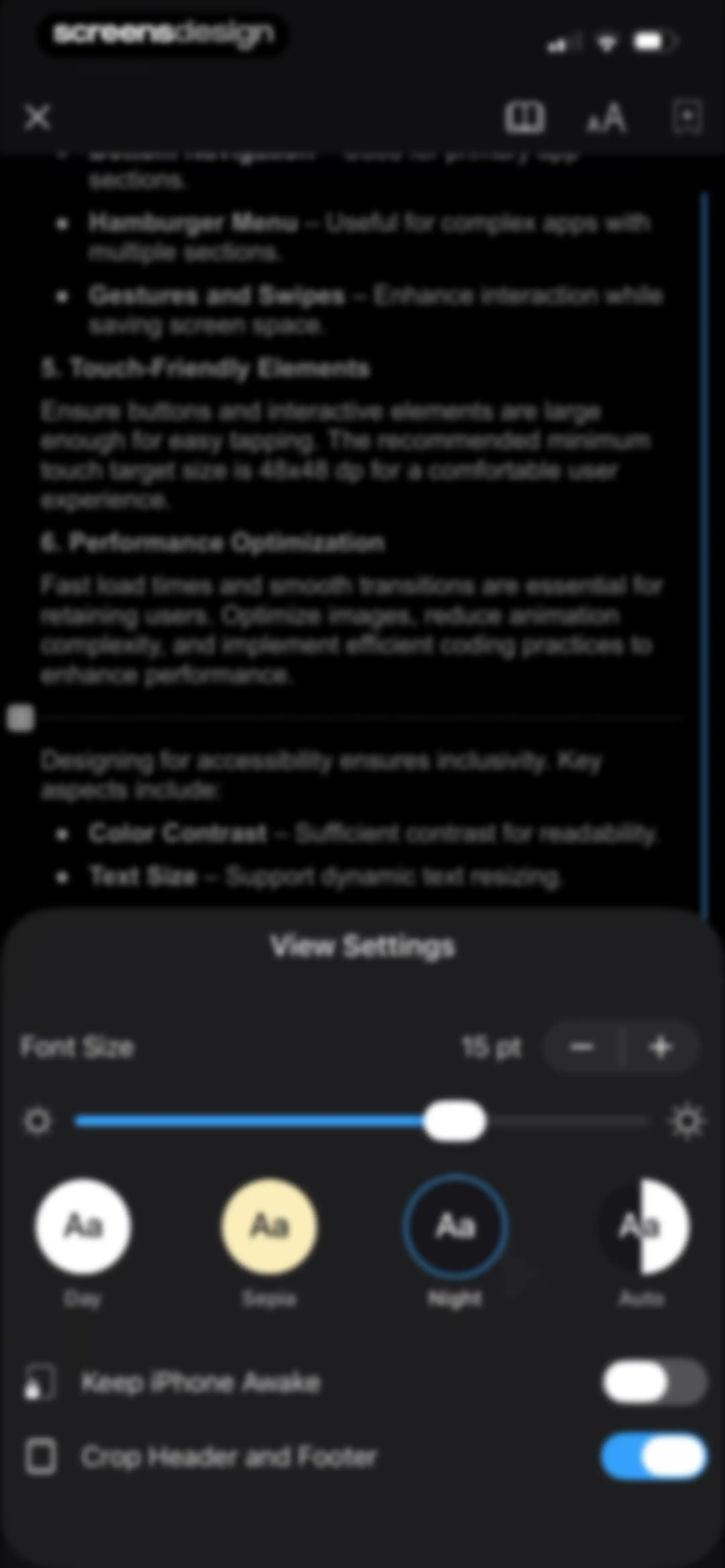This screenshot has height=1568, width=725.
Task: Decrease font size with minus button
Action: tap(582, 1047)
